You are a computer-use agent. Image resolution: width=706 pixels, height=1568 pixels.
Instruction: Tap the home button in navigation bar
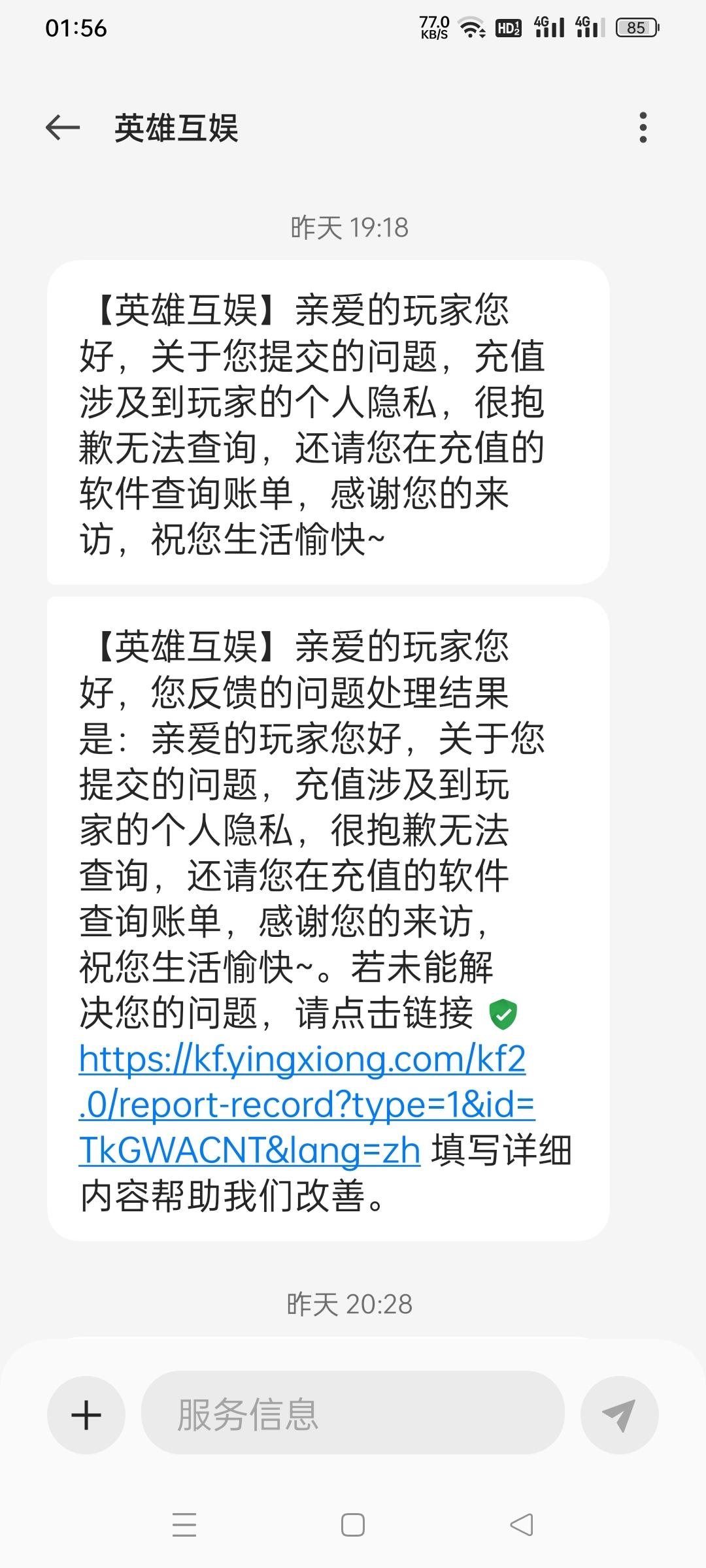pos(353,1525)
